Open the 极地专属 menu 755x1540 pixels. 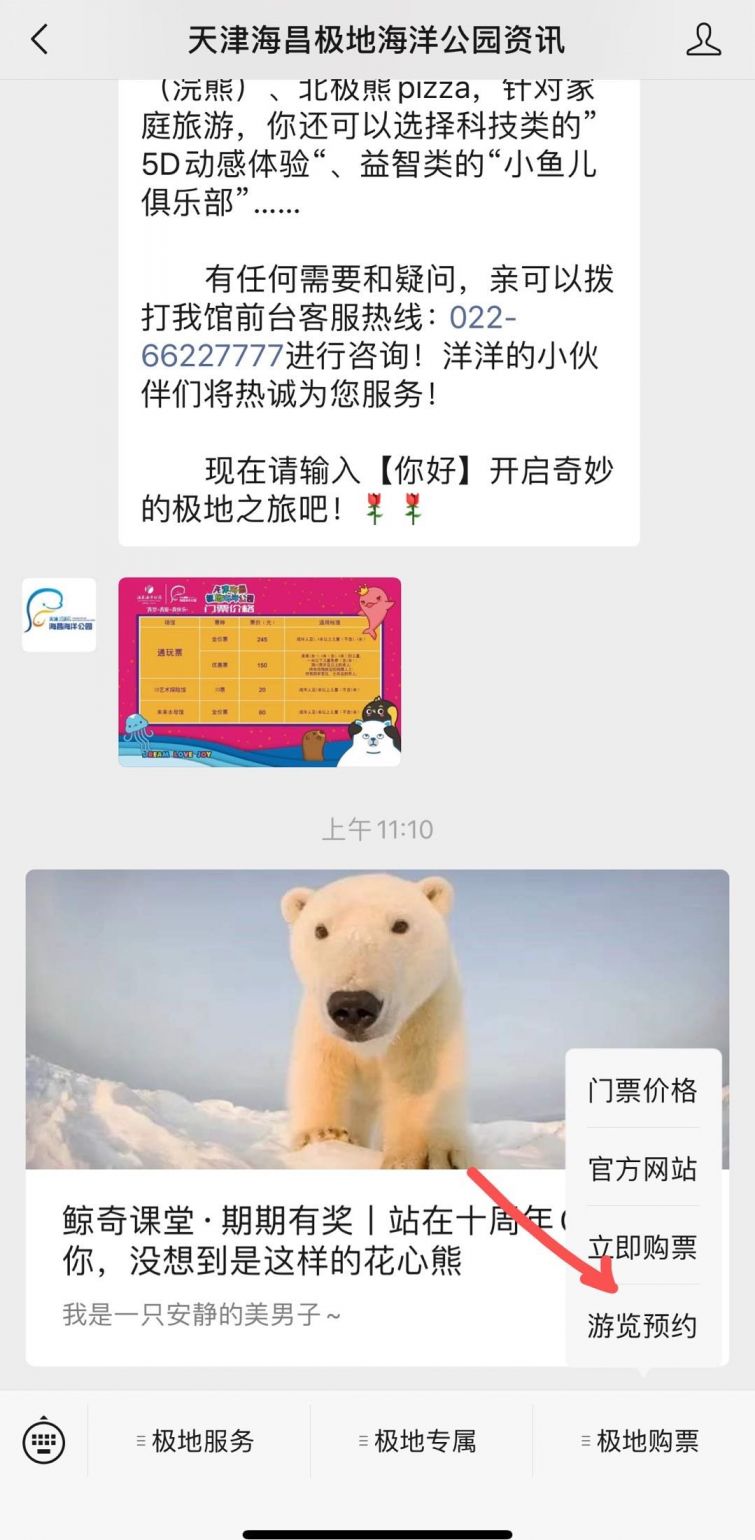coord(420,1441)
